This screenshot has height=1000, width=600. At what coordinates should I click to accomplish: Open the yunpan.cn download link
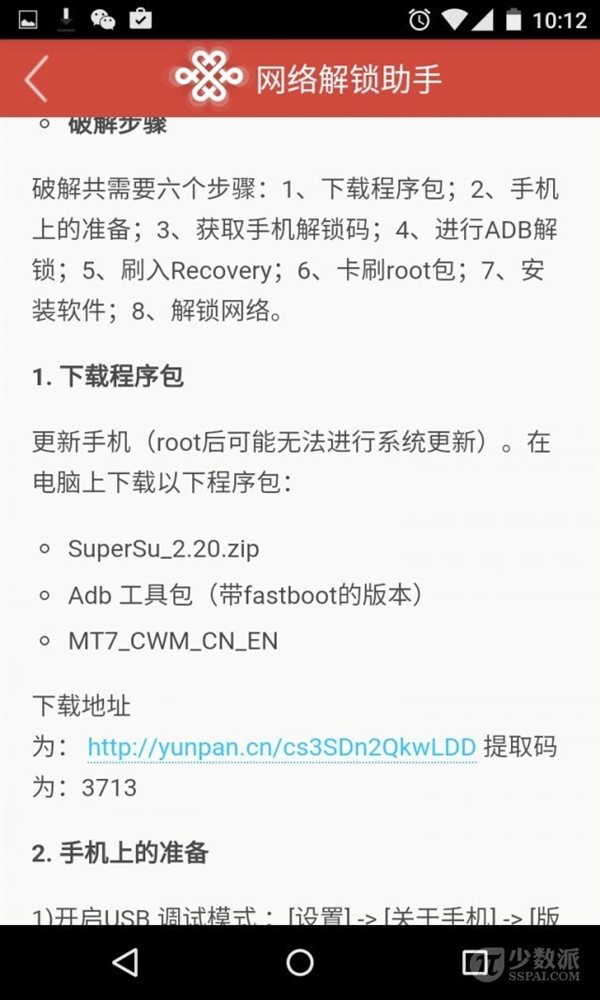(281, 746)
